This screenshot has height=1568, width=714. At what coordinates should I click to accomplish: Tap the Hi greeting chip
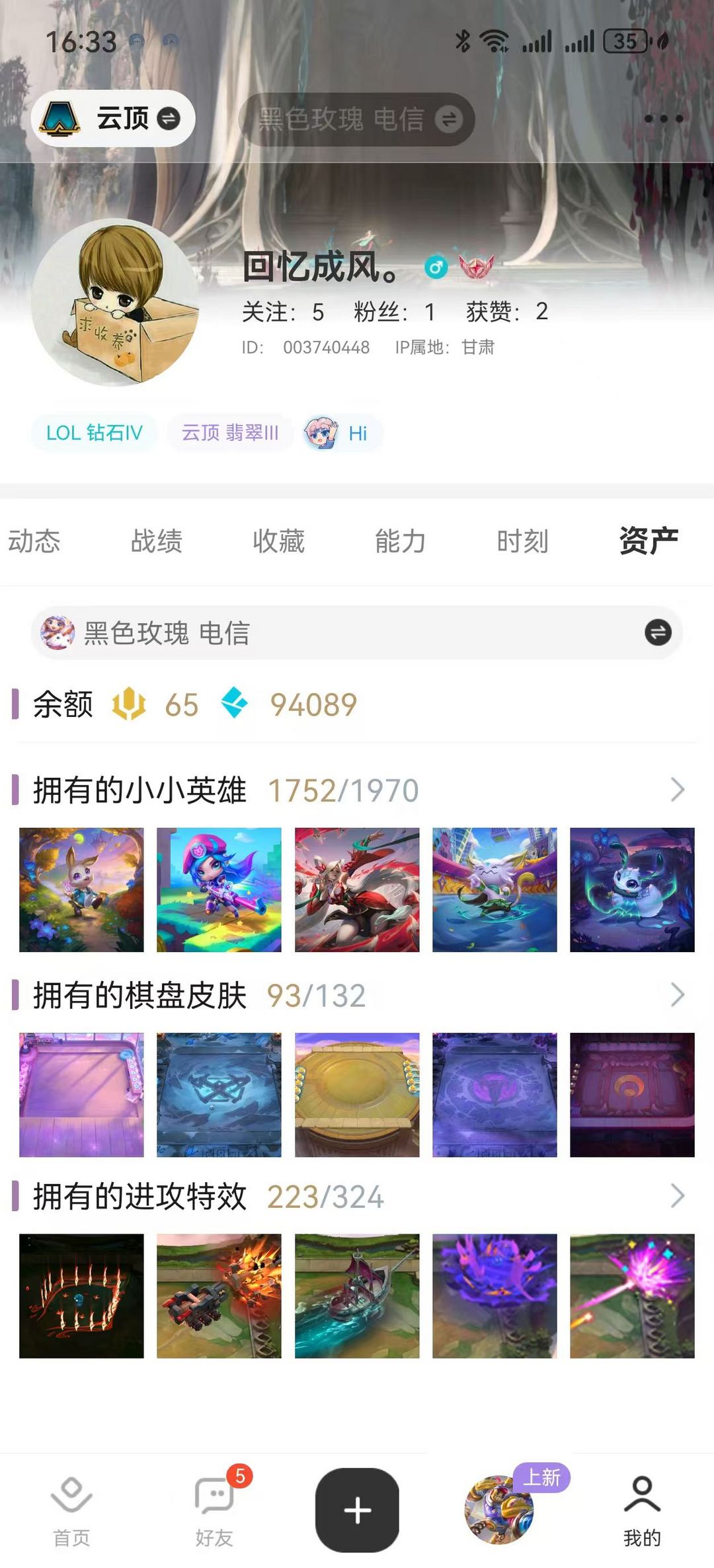[x=342, y=433]
